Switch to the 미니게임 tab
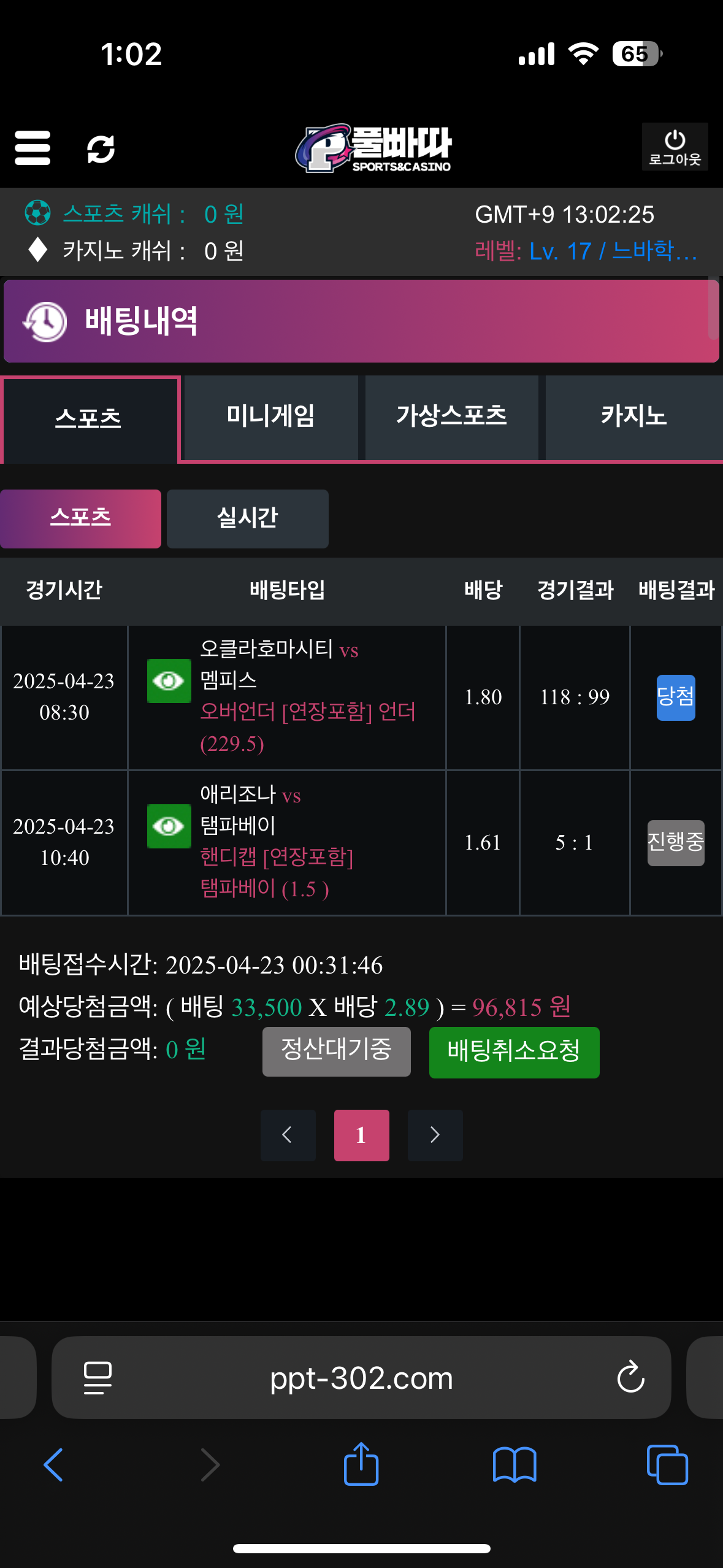Viewport: 723px width, 1568px height. (270, 417)
